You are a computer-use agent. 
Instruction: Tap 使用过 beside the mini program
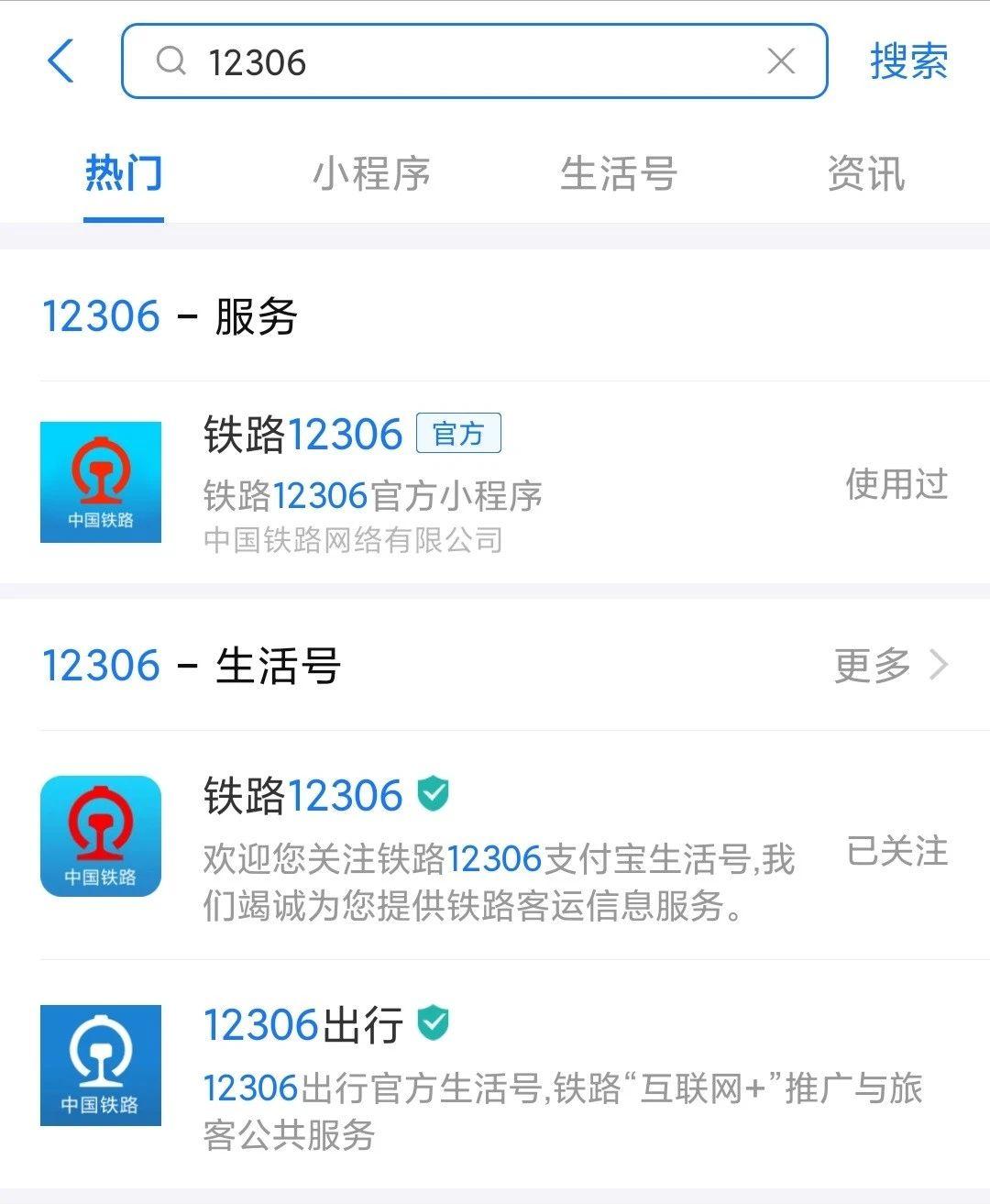coord(896,485)
